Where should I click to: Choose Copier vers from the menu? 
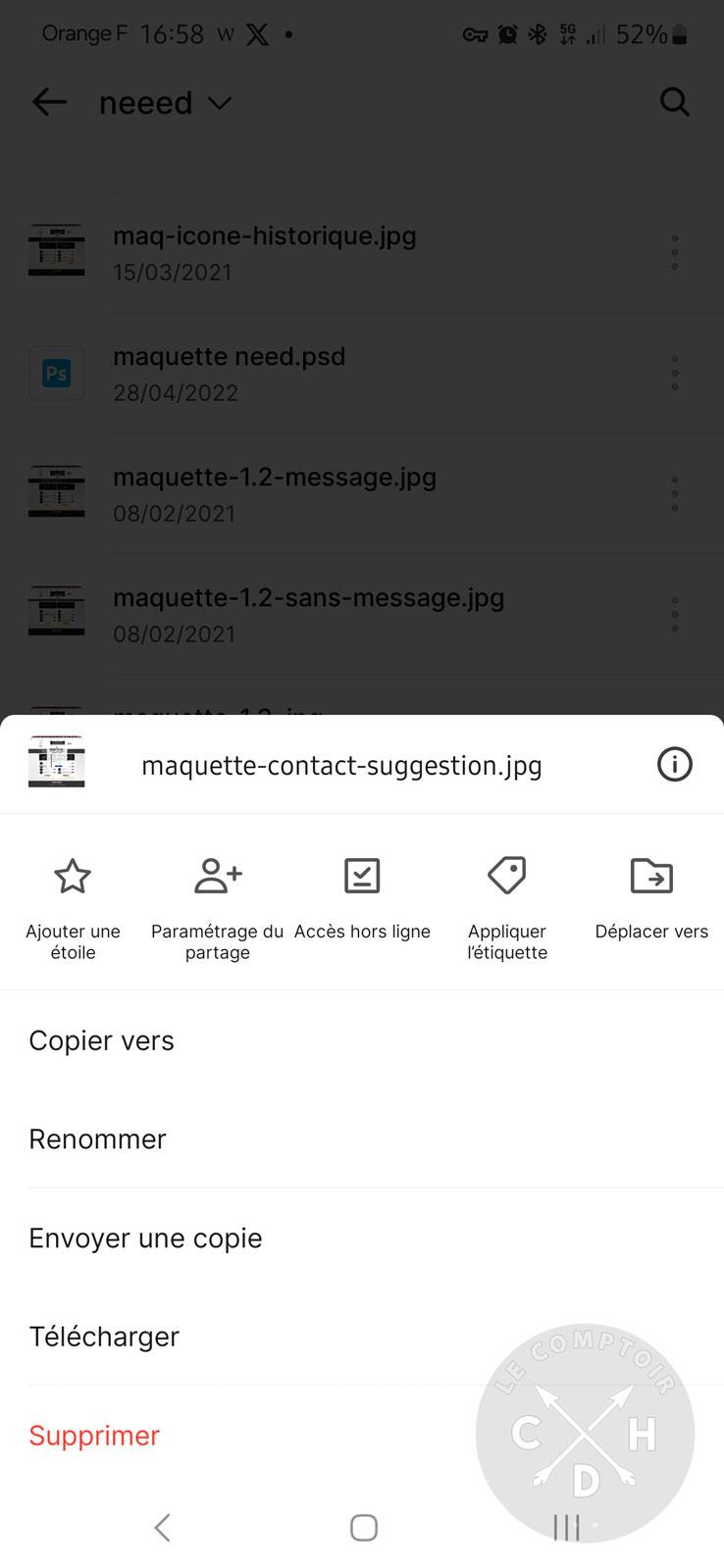coord(101,1039)
